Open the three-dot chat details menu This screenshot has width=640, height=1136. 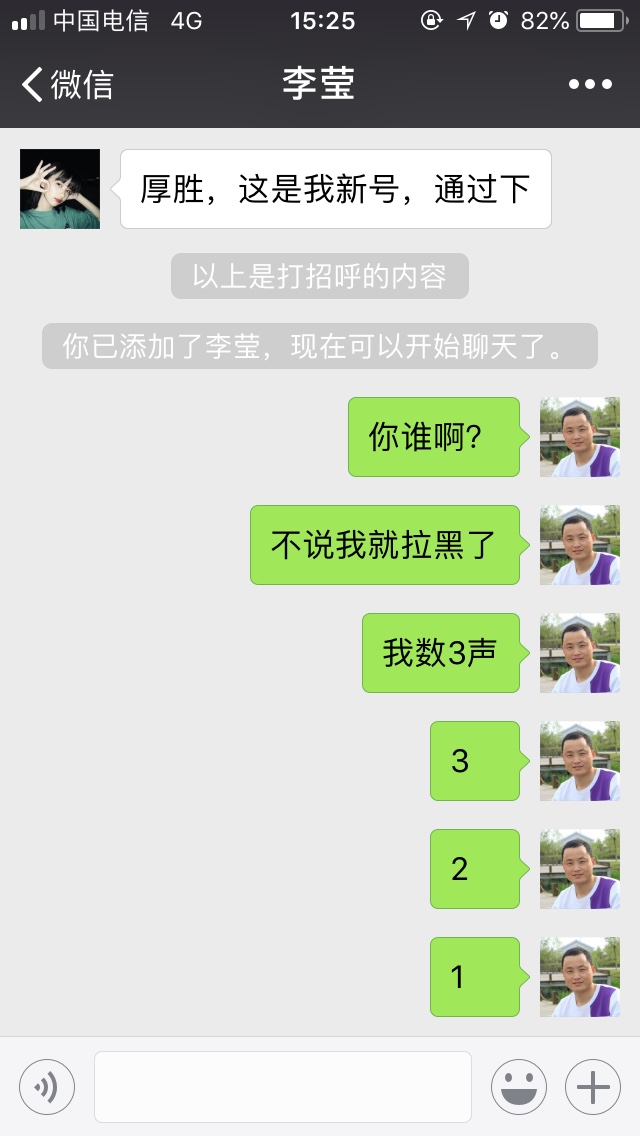(590, 85)
